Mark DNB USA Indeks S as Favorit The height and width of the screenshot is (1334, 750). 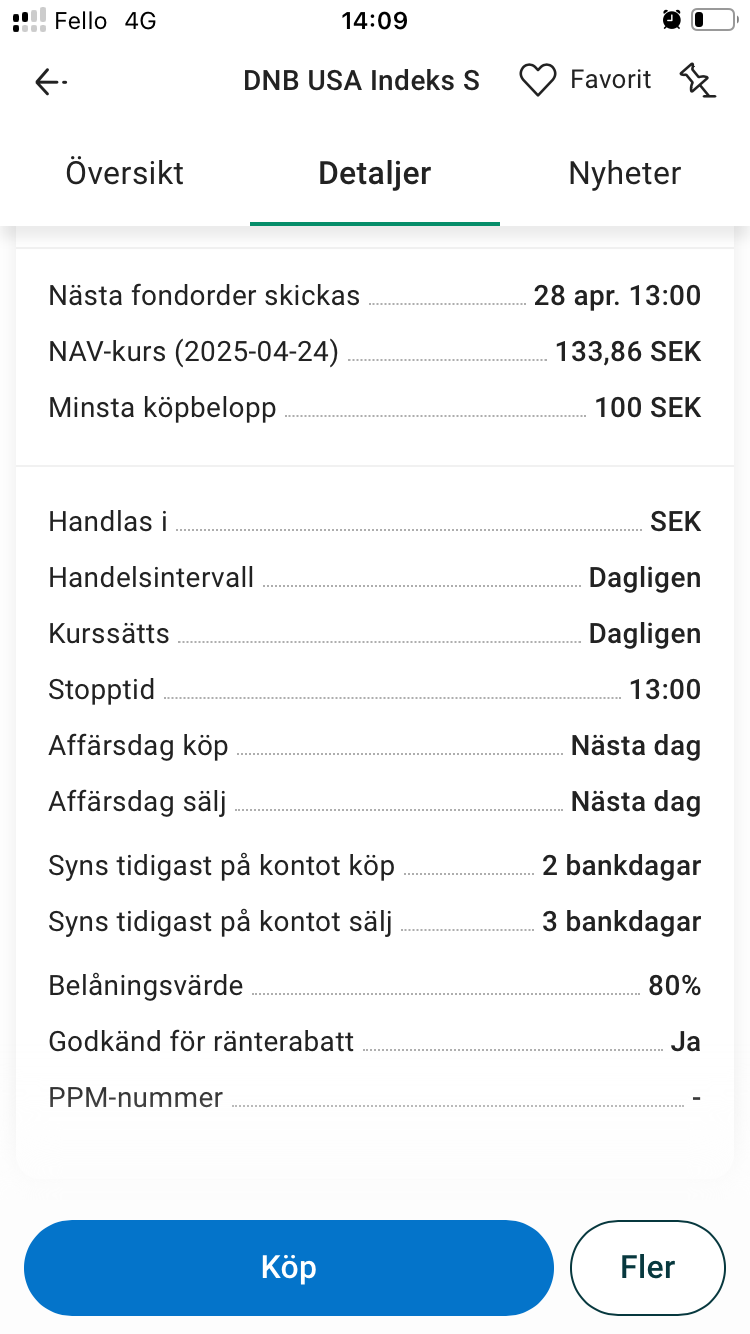[585, 80]
